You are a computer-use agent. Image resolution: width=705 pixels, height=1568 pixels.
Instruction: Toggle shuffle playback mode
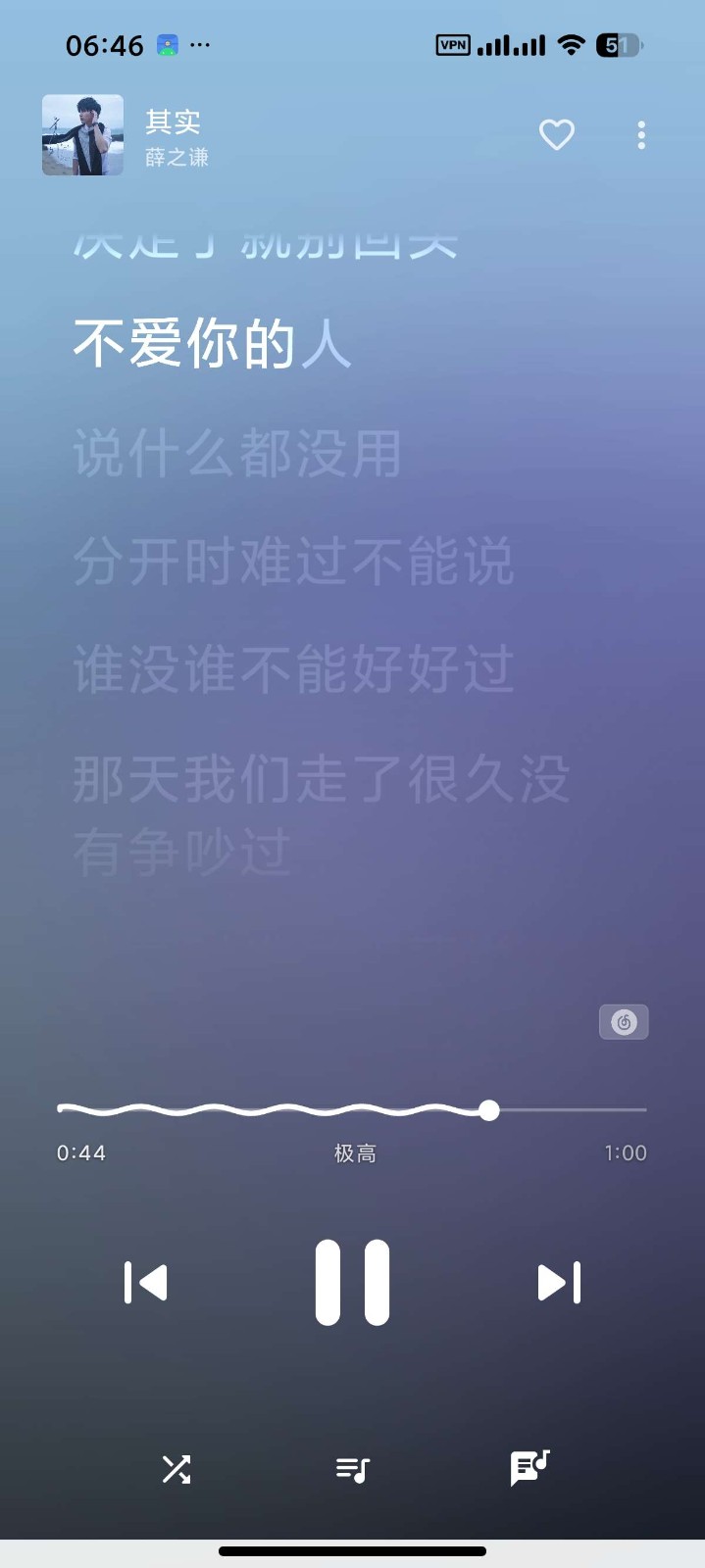coord(176,1468)
